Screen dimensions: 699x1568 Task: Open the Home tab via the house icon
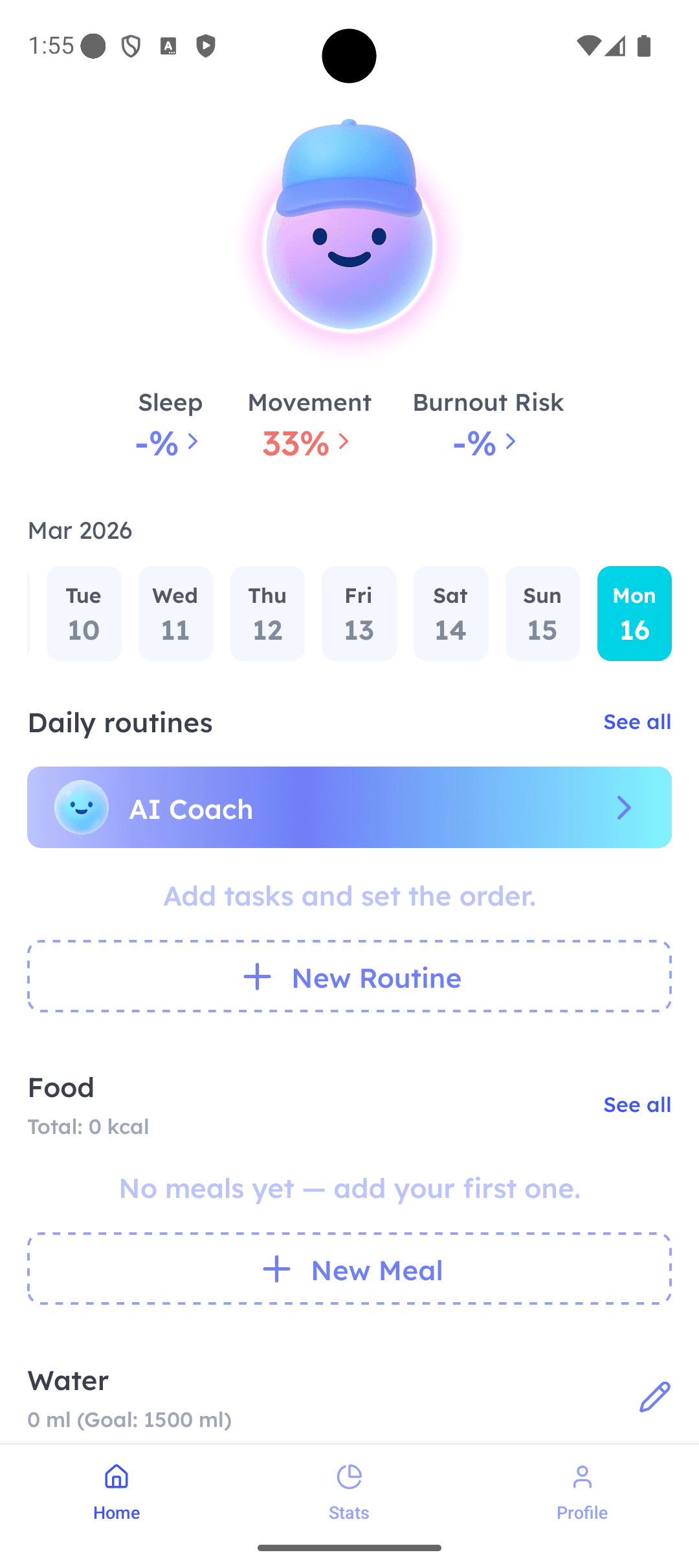tap(116, 1479)
